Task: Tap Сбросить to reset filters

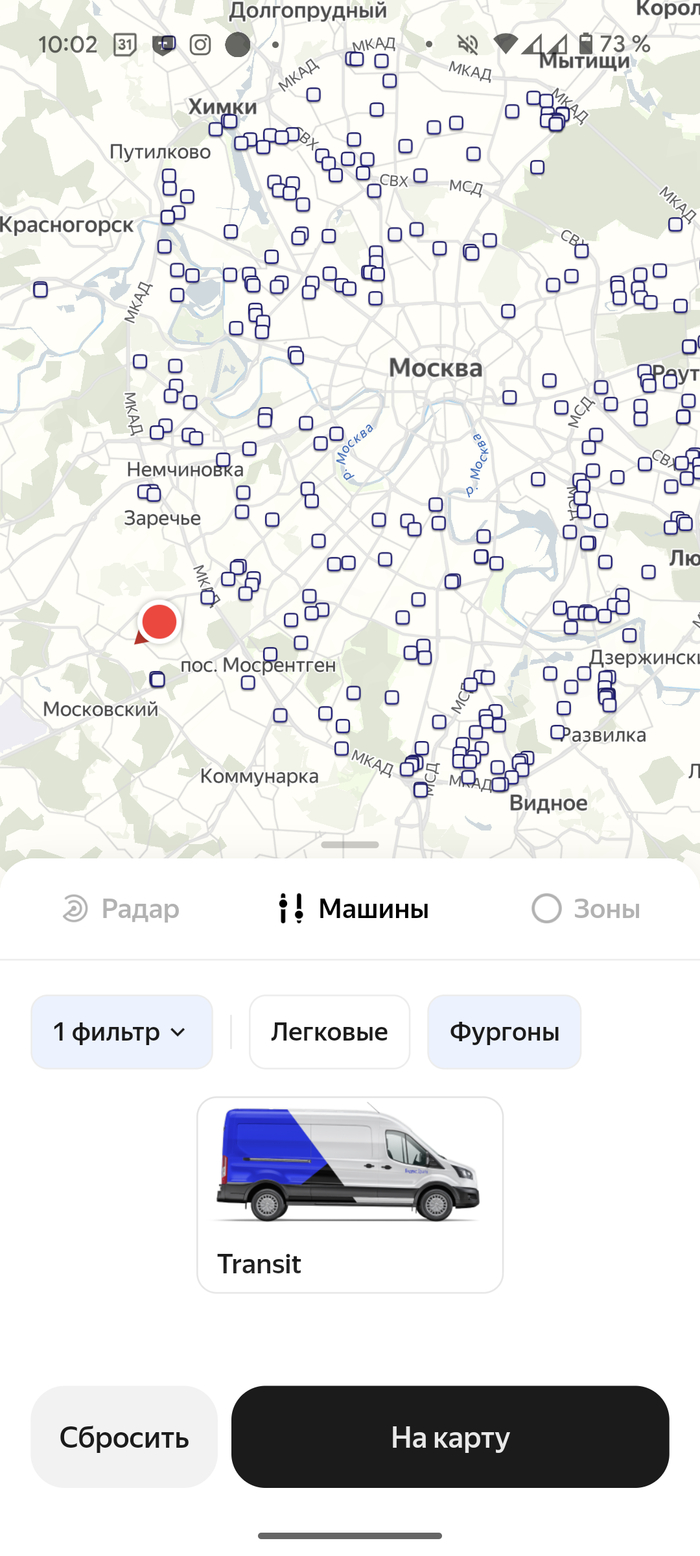Action: [x=124, y=1437]
